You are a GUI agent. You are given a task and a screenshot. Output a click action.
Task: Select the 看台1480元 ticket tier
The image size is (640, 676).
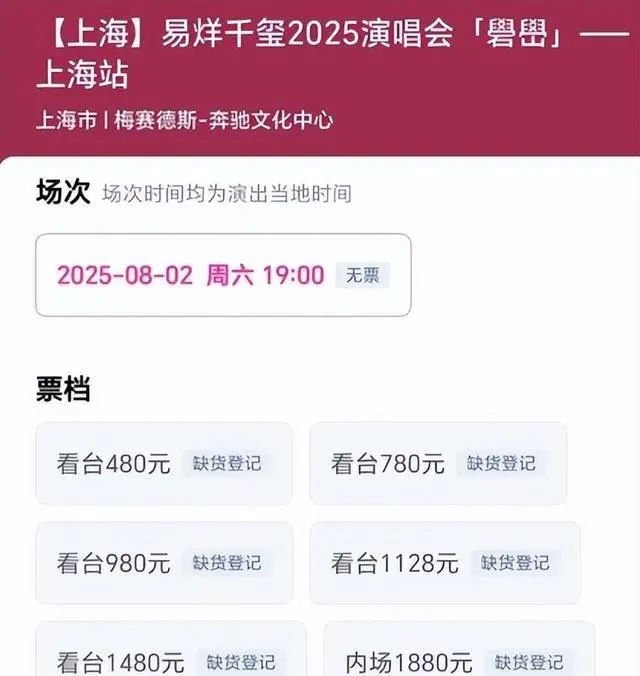[x=170, y=655]
